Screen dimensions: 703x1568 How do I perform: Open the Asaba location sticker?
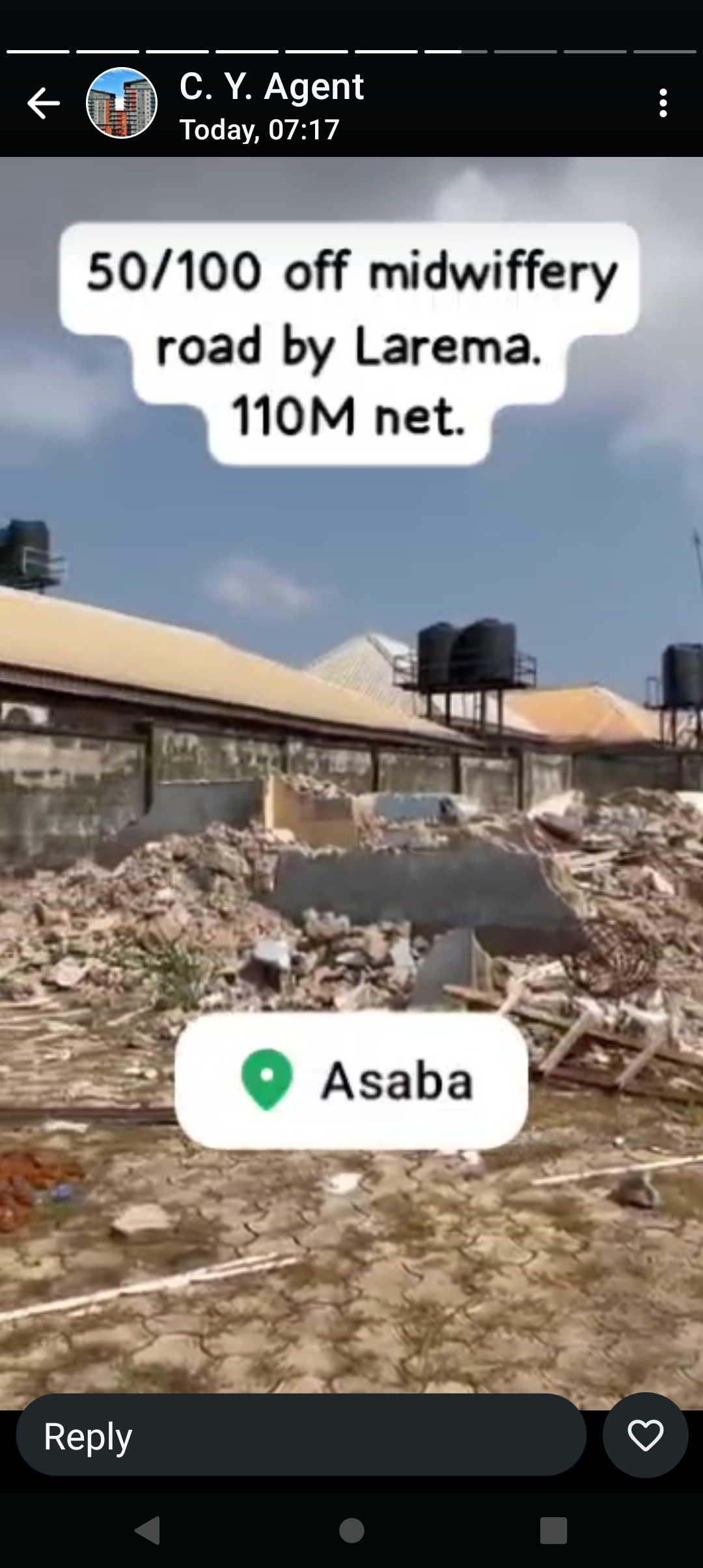coord(351,1080)
